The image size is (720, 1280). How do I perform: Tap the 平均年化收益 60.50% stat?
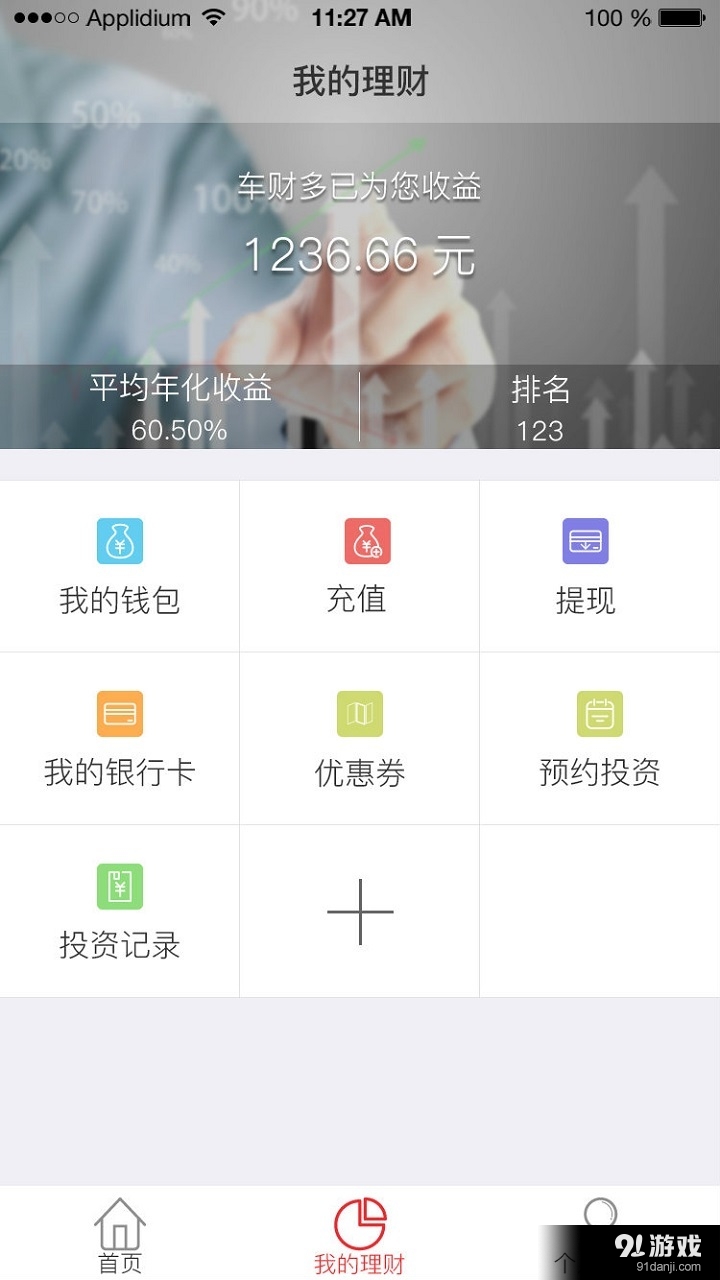(180, 410)
